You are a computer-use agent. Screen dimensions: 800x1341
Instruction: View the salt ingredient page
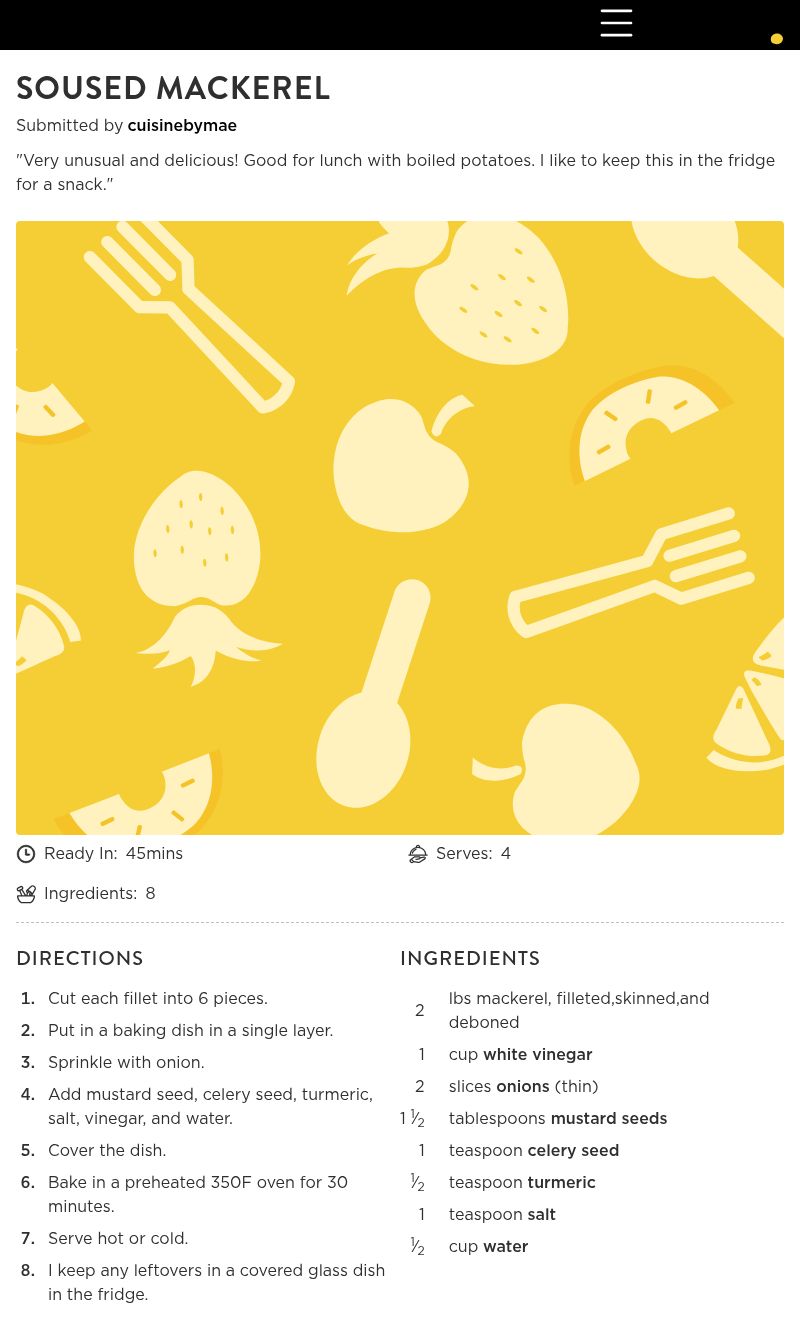[541, 1215]
